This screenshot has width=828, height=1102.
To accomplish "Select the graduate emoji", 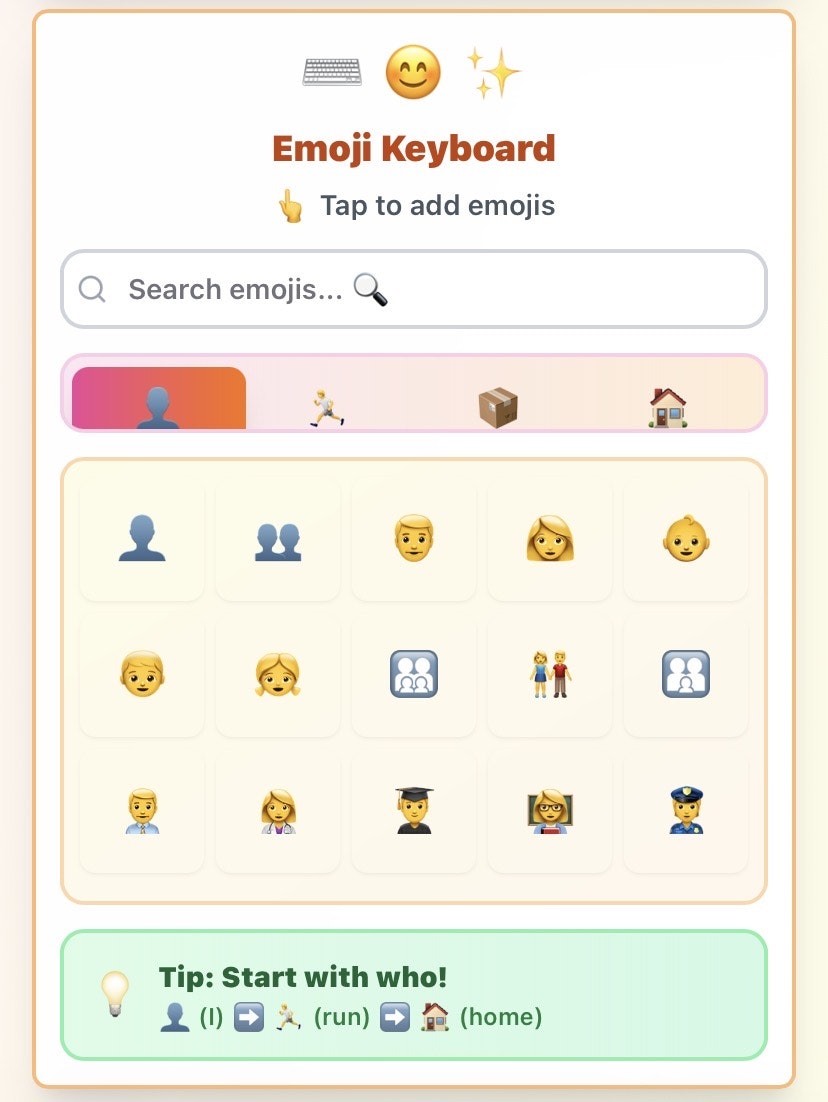I will pos(414,812).
